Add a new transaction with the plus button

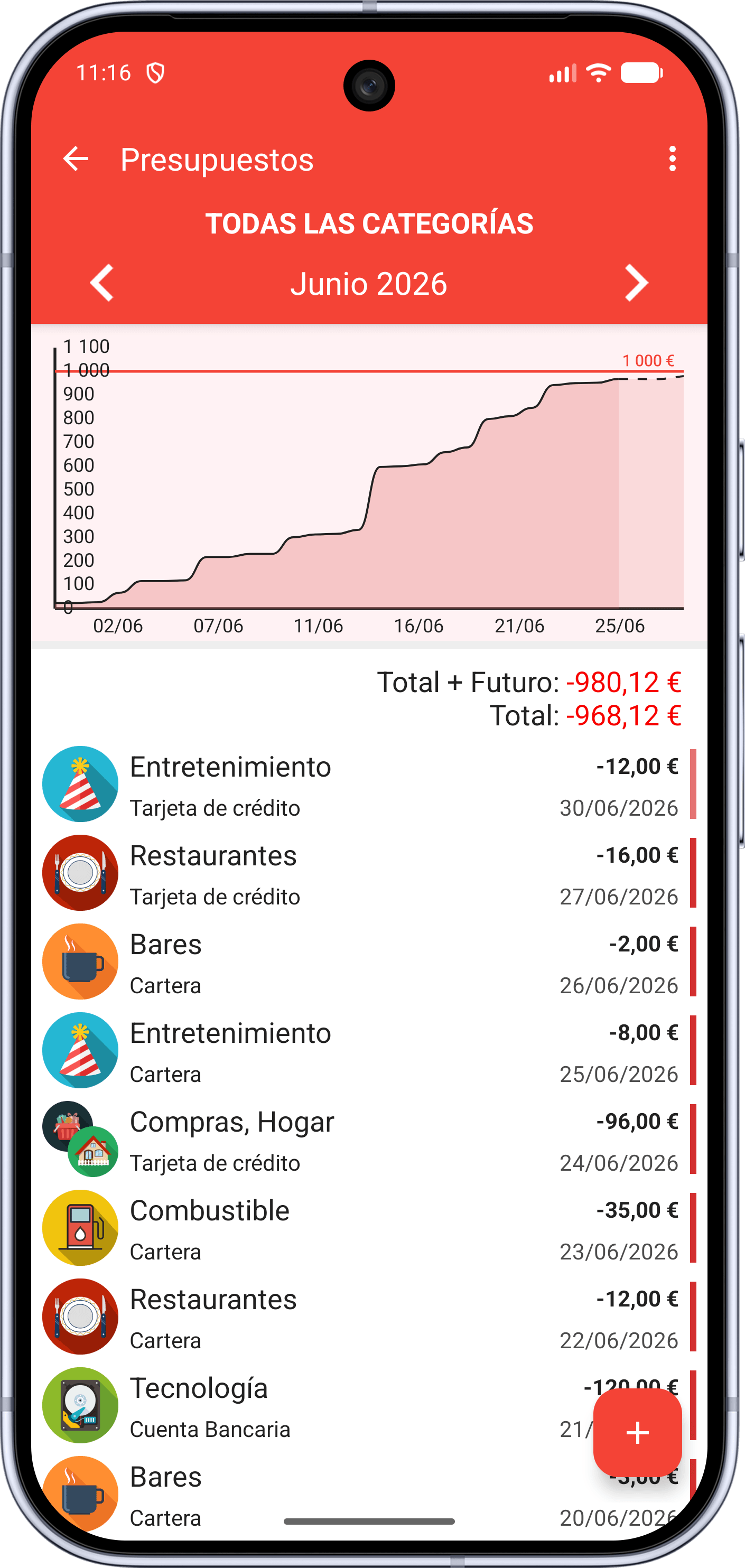pyautogui.click(x=637, y=1432)
